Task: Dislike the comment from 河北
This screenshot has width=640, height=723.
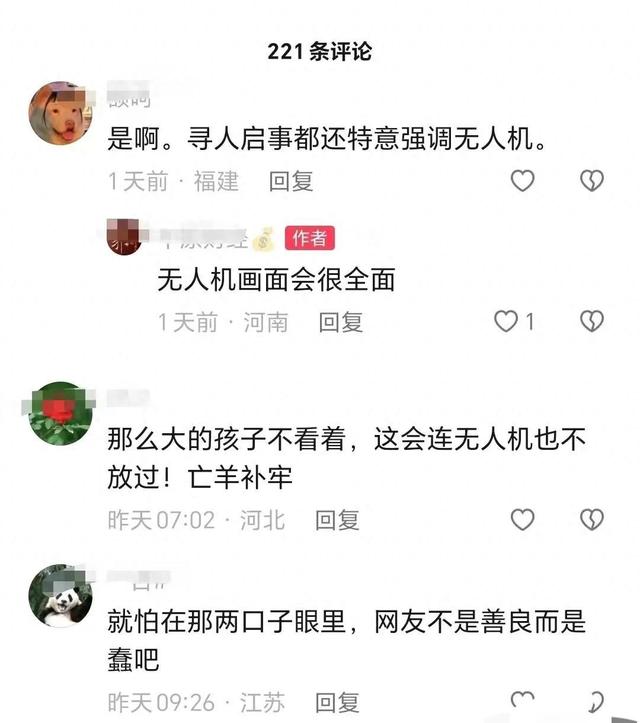Action: 592,519
